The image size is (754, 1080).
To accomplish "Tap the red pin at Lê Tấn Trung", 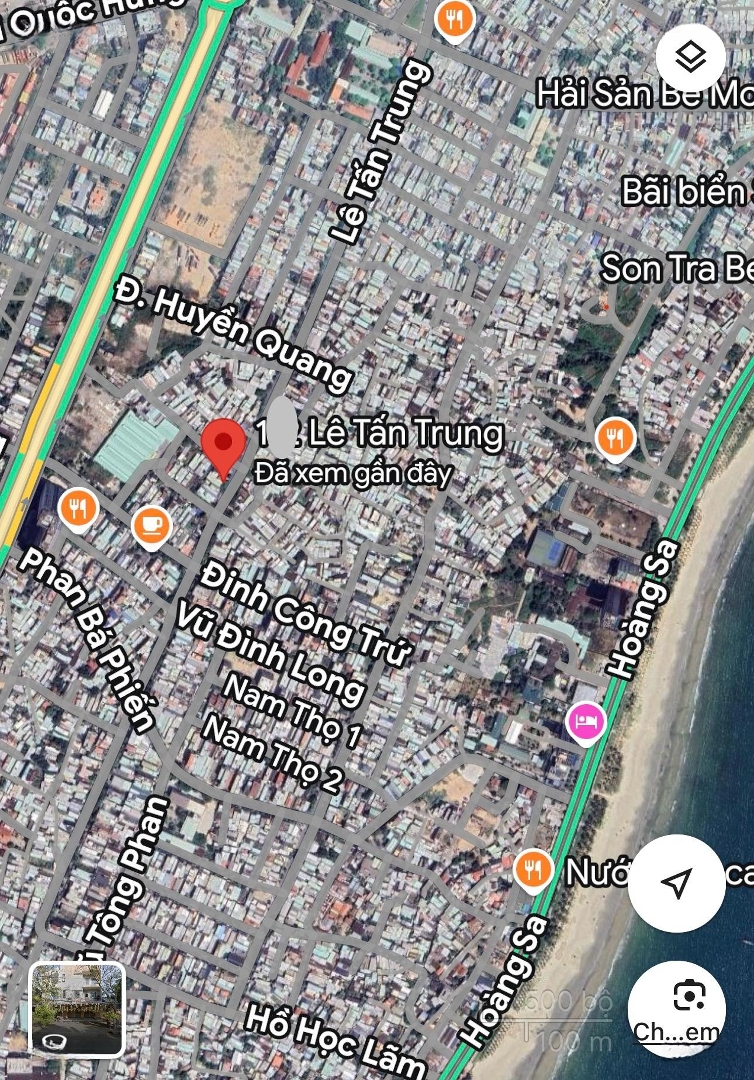I will click(223, 446).
